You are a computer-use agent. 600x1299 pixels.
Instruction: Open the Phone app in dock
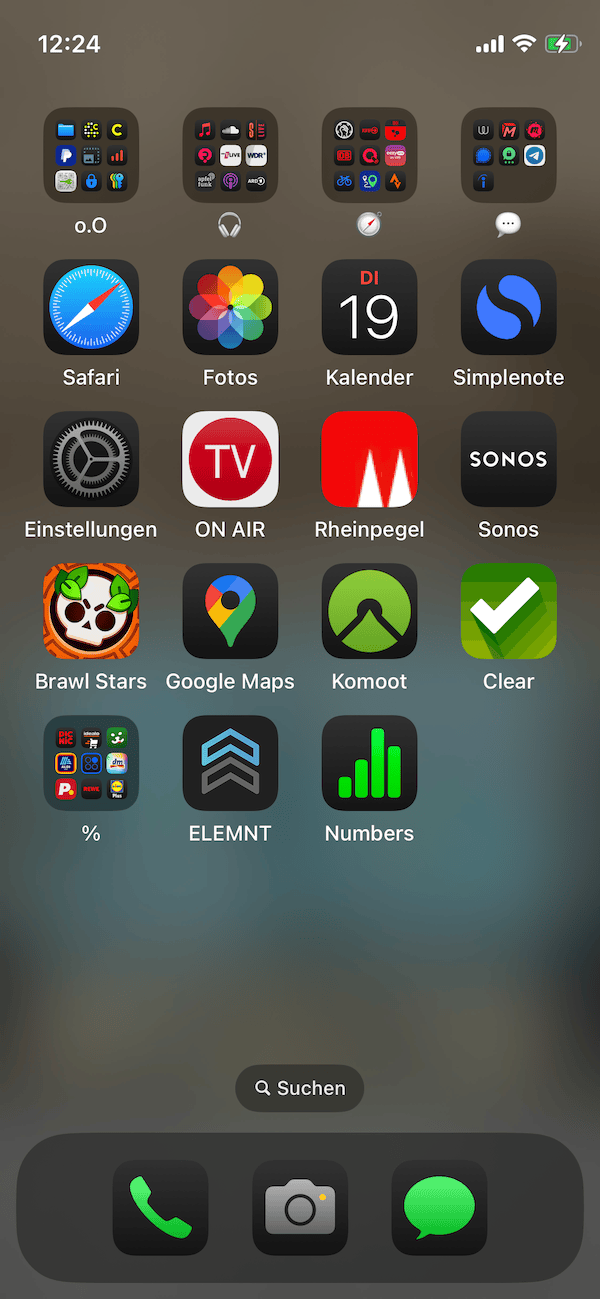tap(160, 1208)
